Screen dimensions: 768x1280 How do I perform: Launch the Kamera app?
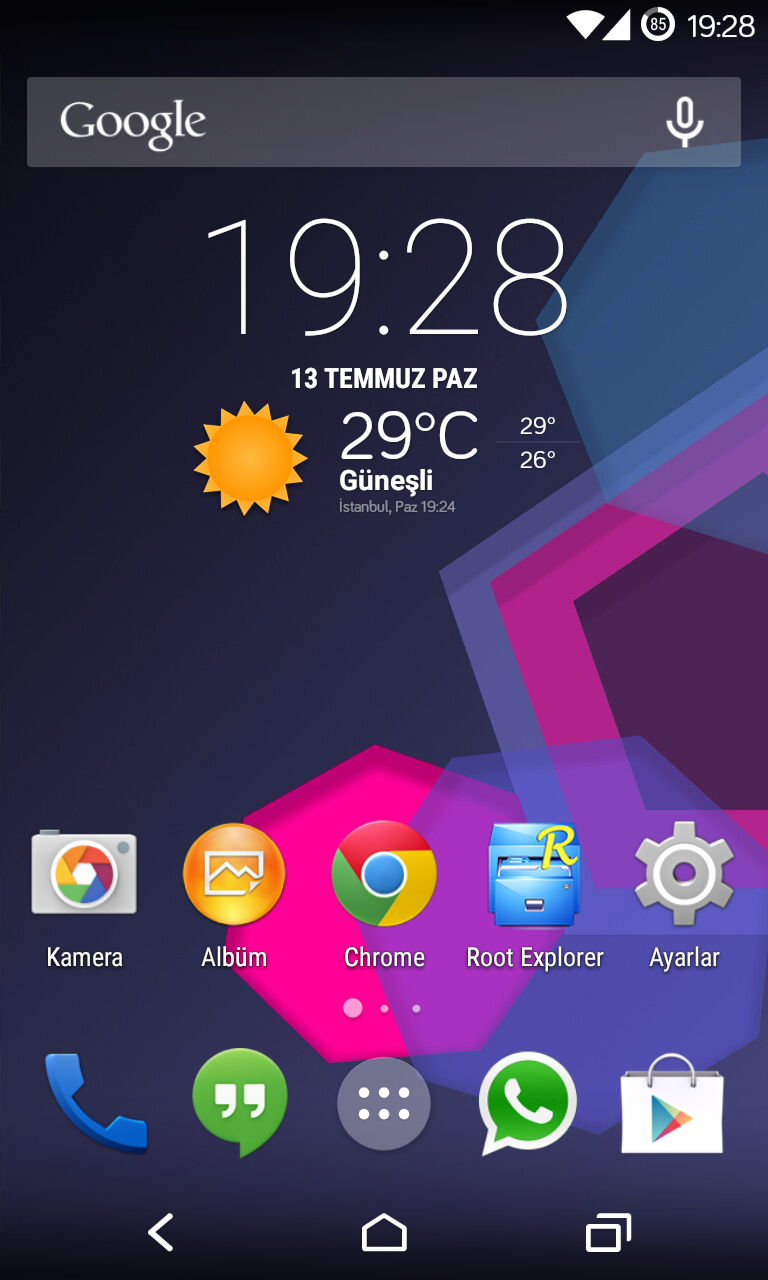pos(84,875)
